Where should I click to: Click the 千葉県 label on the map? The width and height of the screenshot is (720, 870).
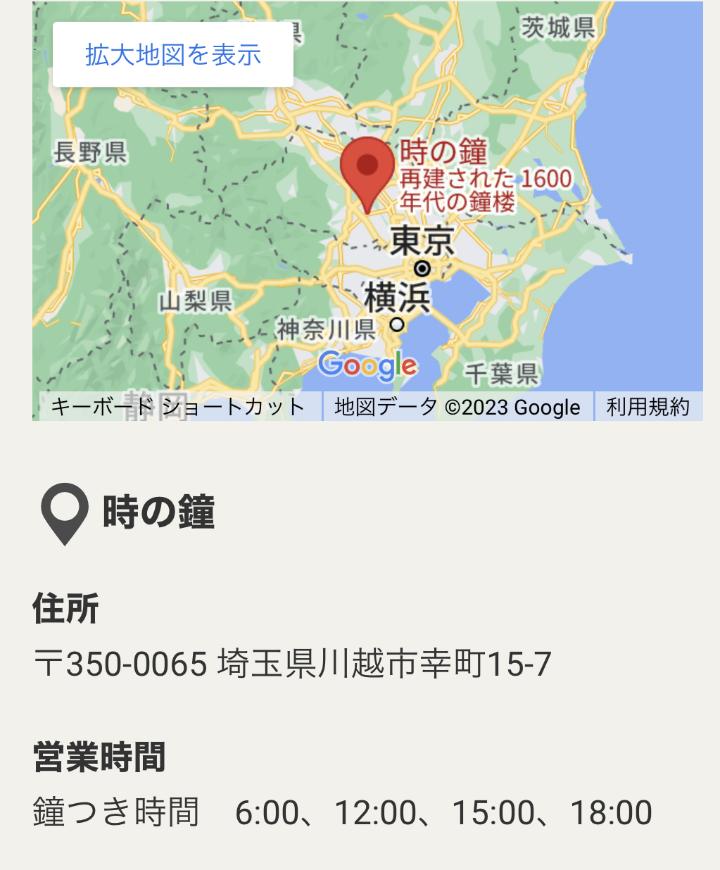[x=501, y=371]
